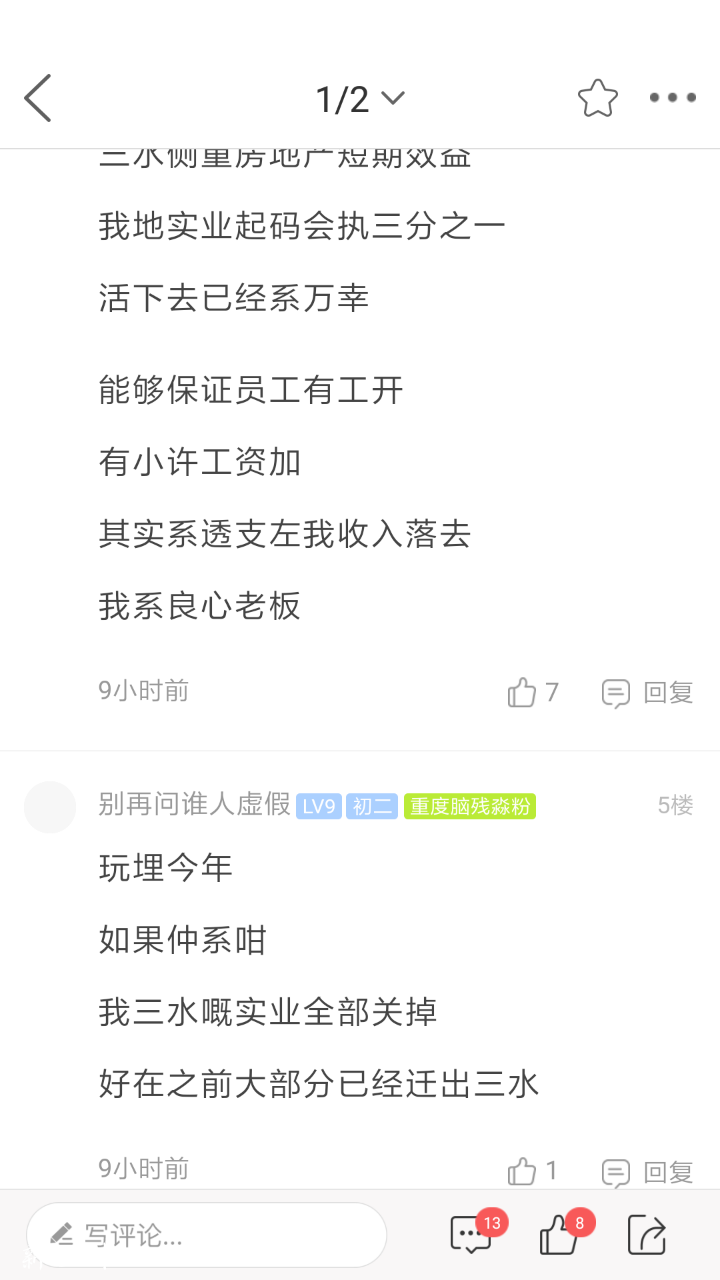Like the post via bottom thumbs-up
Viewport: 720px width, 1280px height.
pos(559,1235)
